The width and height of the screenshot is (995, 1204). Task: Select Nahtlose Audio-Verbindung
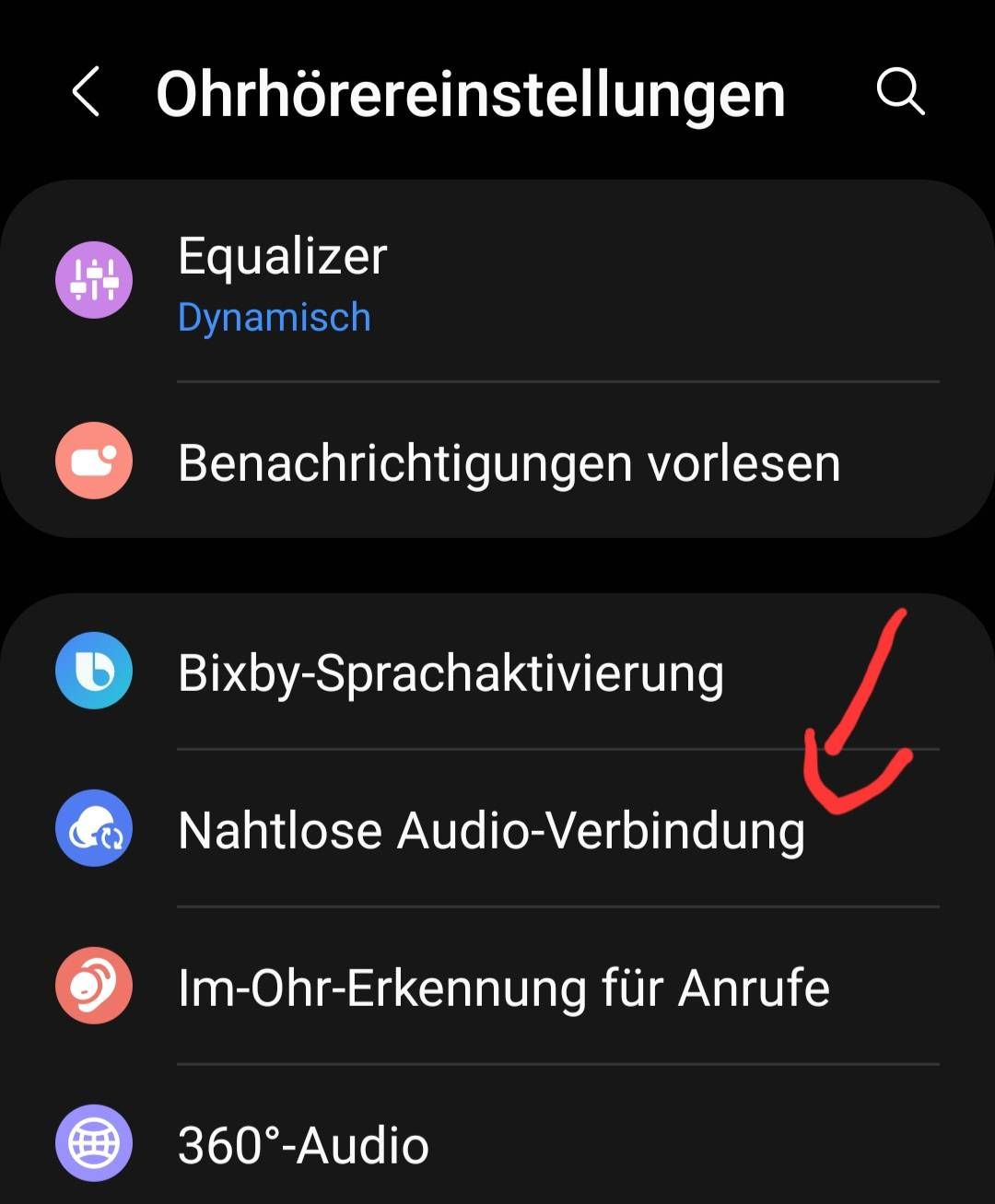click(x=491, y=830)
